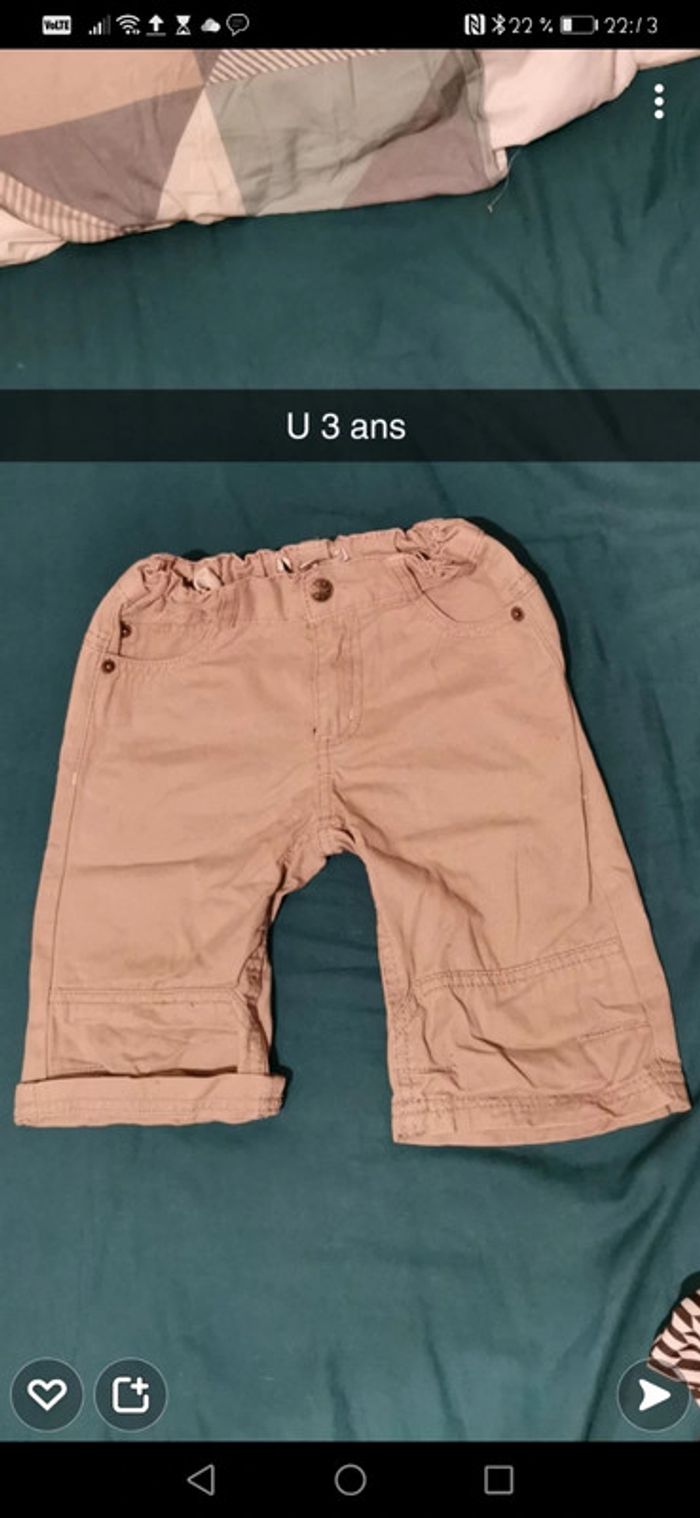
Task: Return to the home screen
Action: coord(350,1480)
